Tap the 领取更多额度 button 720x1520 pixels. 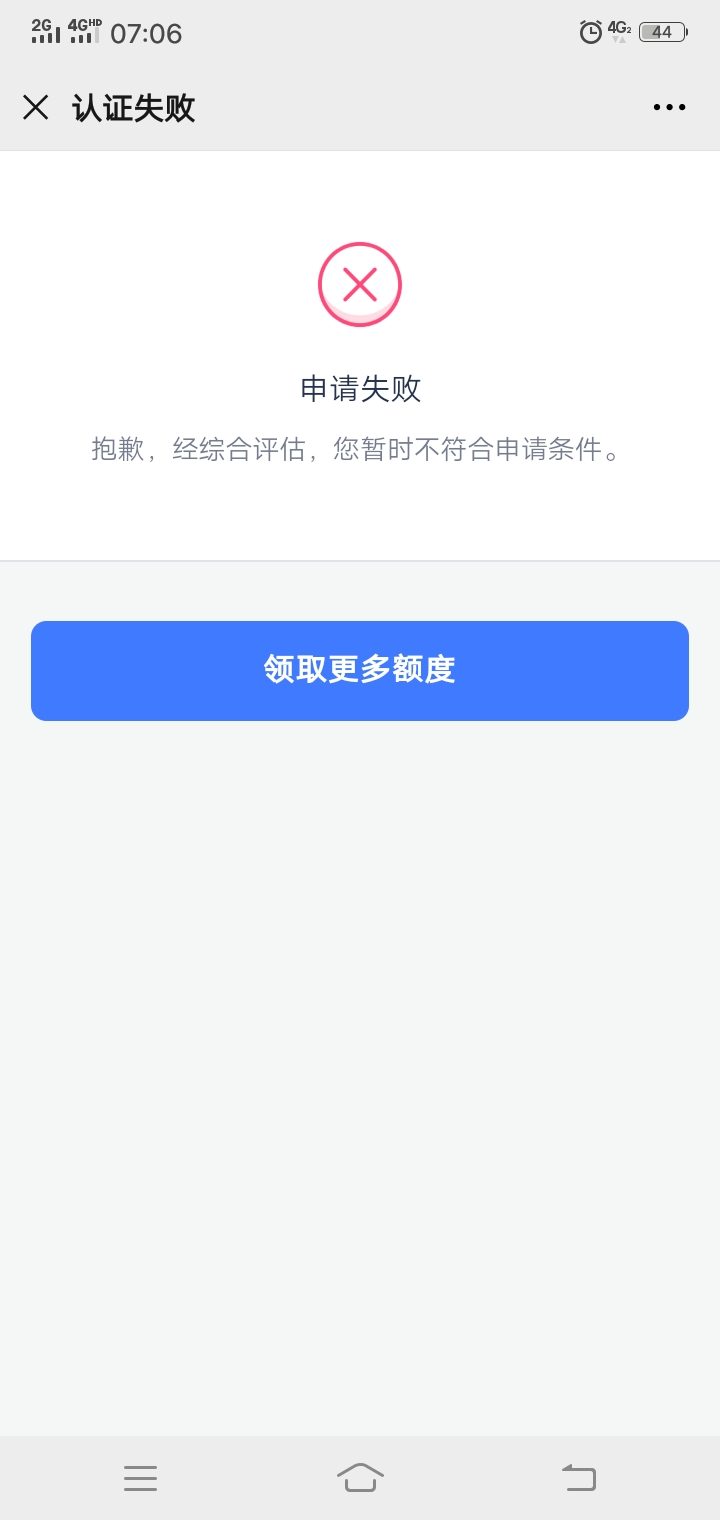360,671
